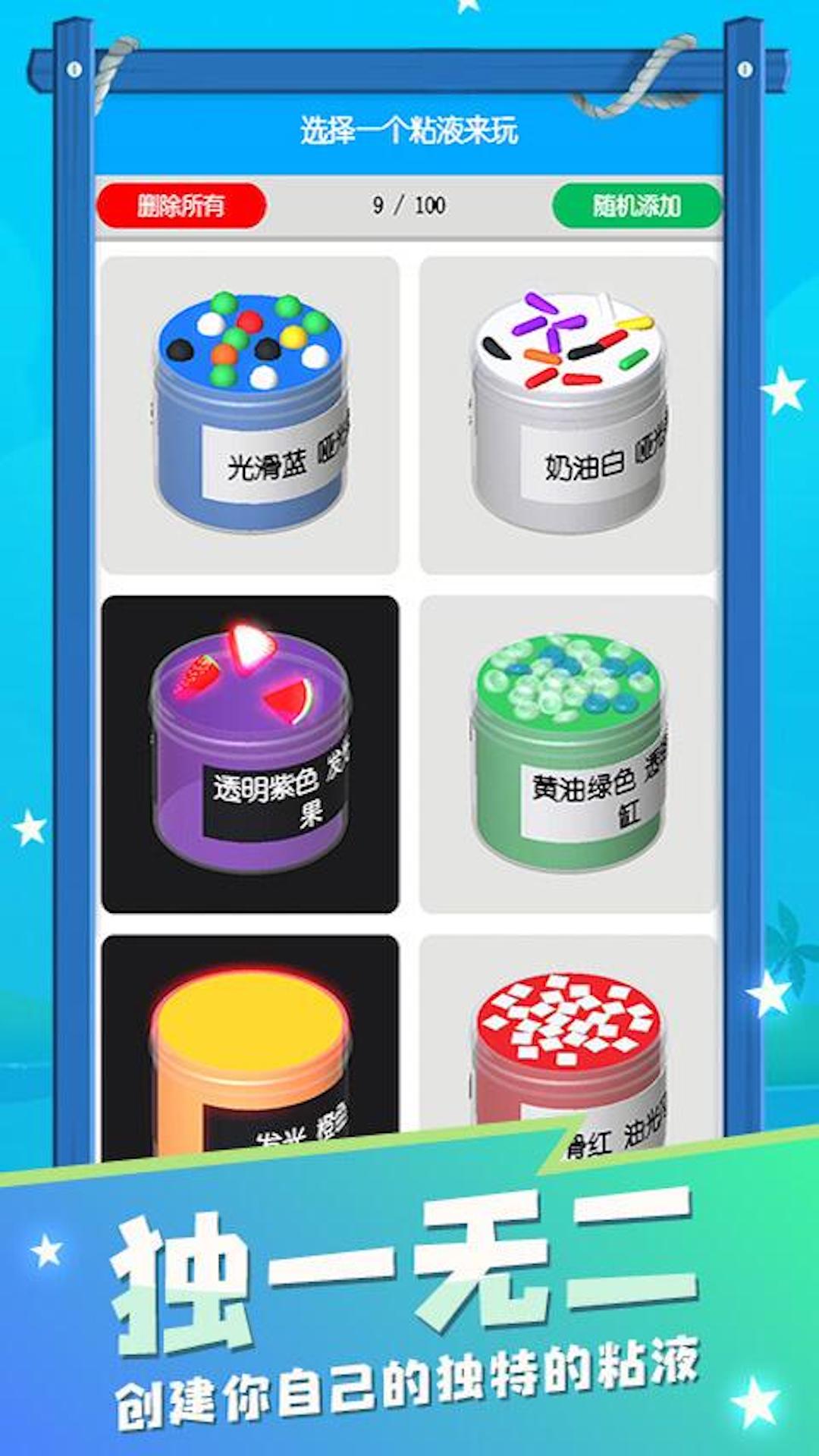Screen dimensions: 819x1456
Task: Tap the 独一无二 promotional headline
Action: point(409,1274)
